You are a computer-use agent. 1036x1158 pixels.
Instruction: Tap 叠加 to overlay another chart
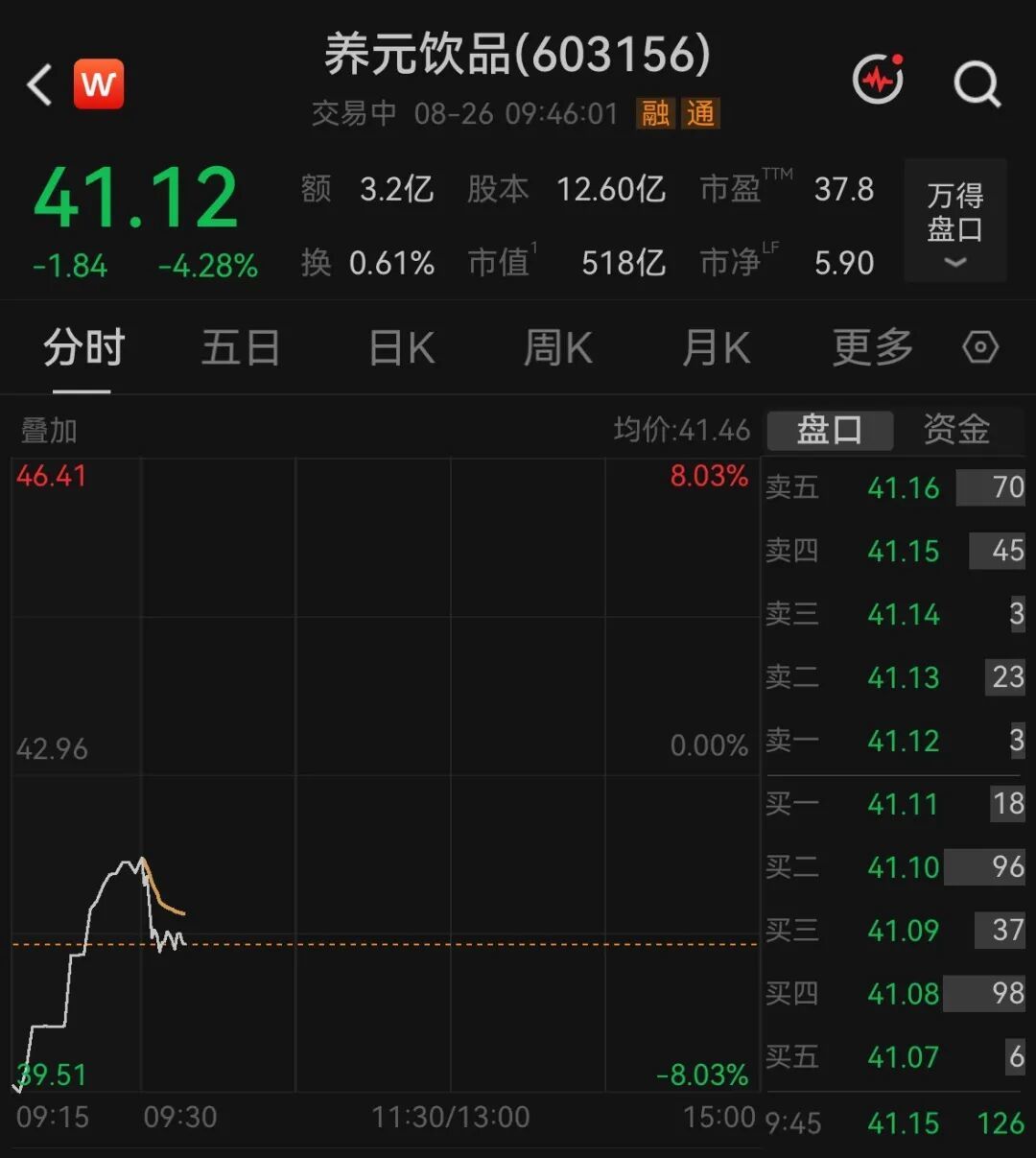(x=49, y=431)
